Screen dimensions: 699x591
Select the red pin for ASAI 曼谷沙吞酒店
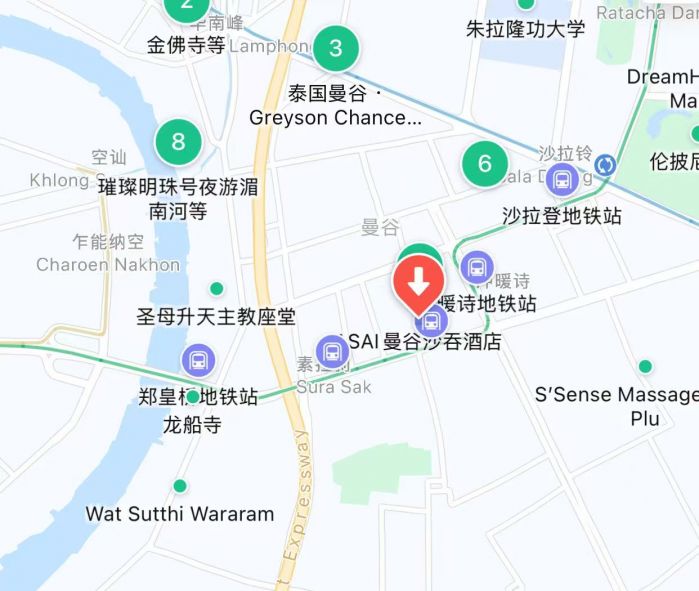418,280
